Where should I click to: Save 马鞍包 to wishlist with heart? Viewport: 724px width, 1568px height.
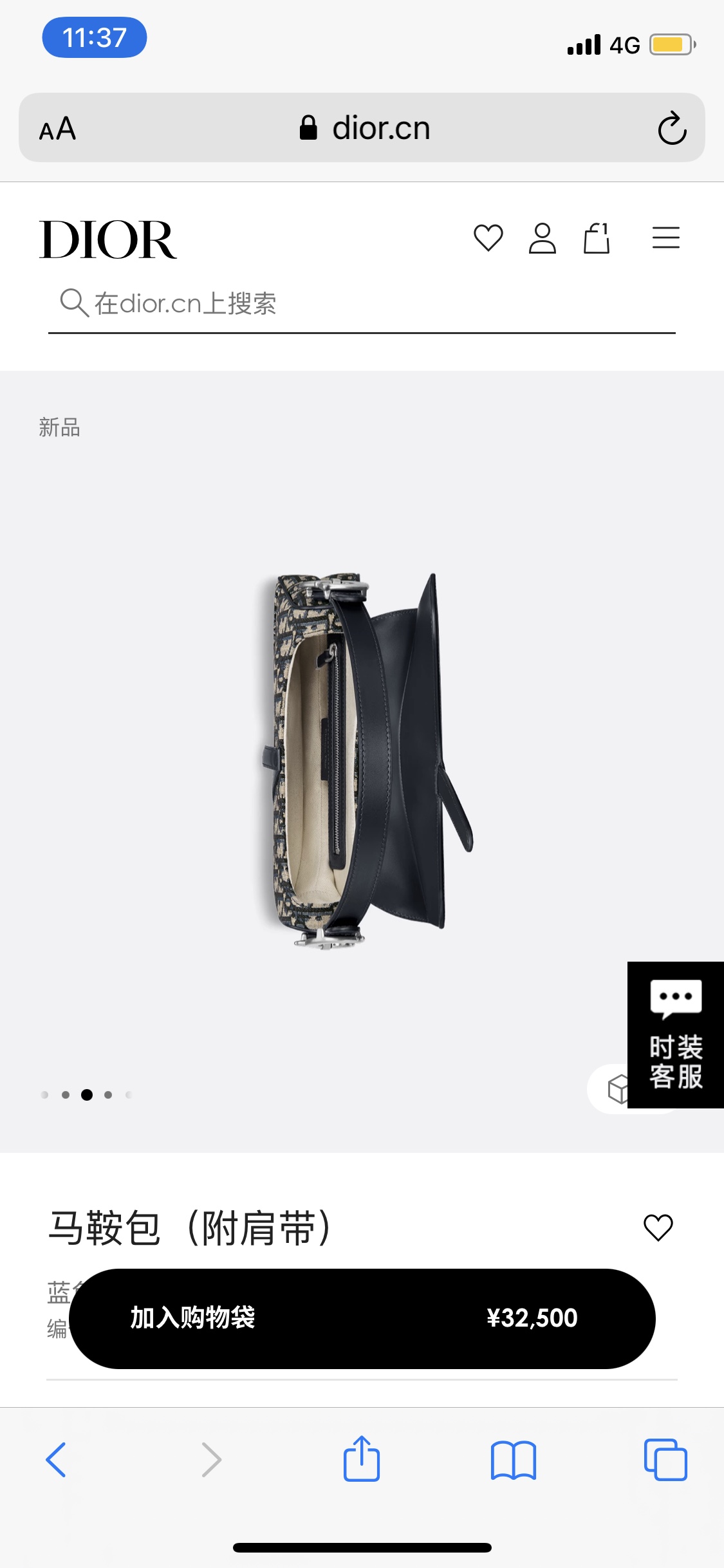pyautogui.click(x=658, y=1227)
